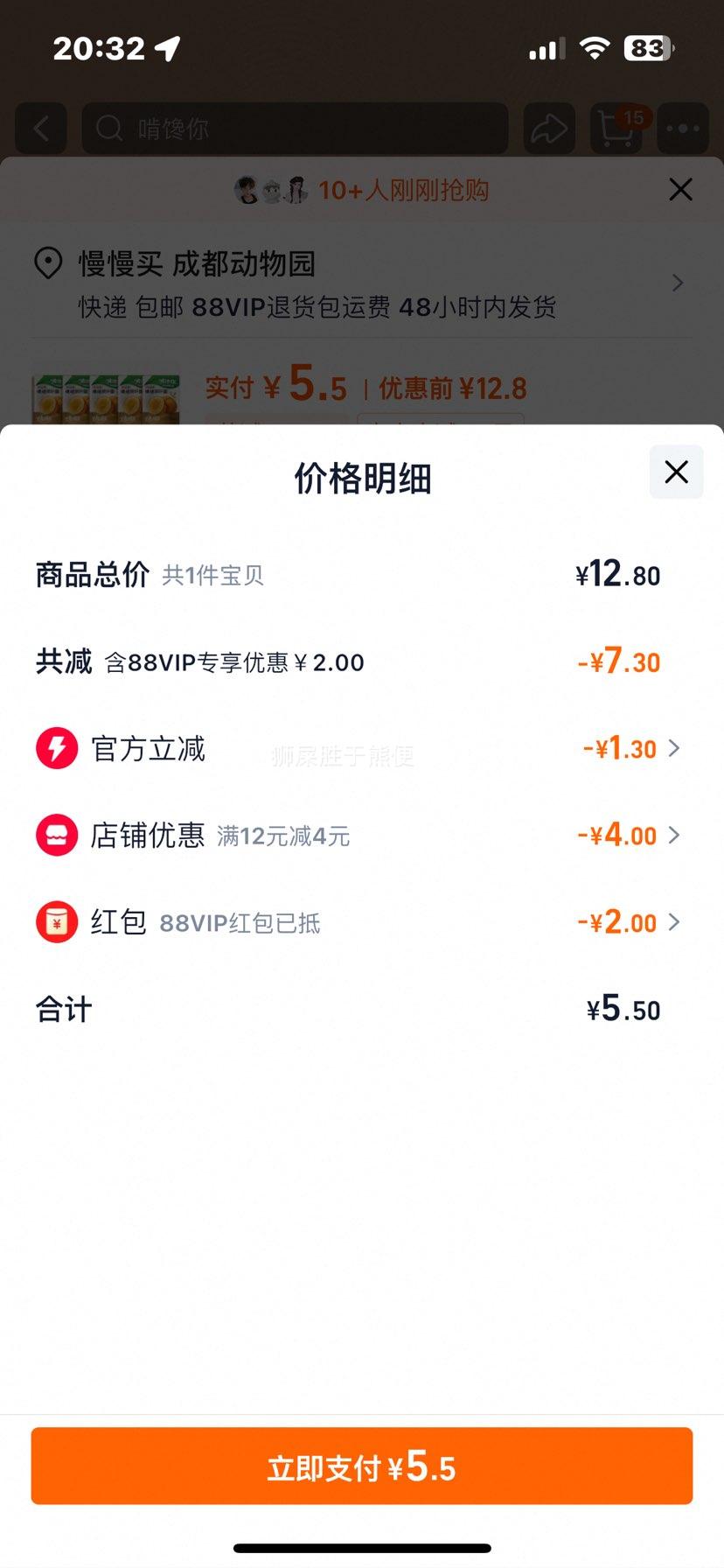Share this product
The width and height of the screenshot is (724, 1568).
pyautogui.click(x=549, y=129)
